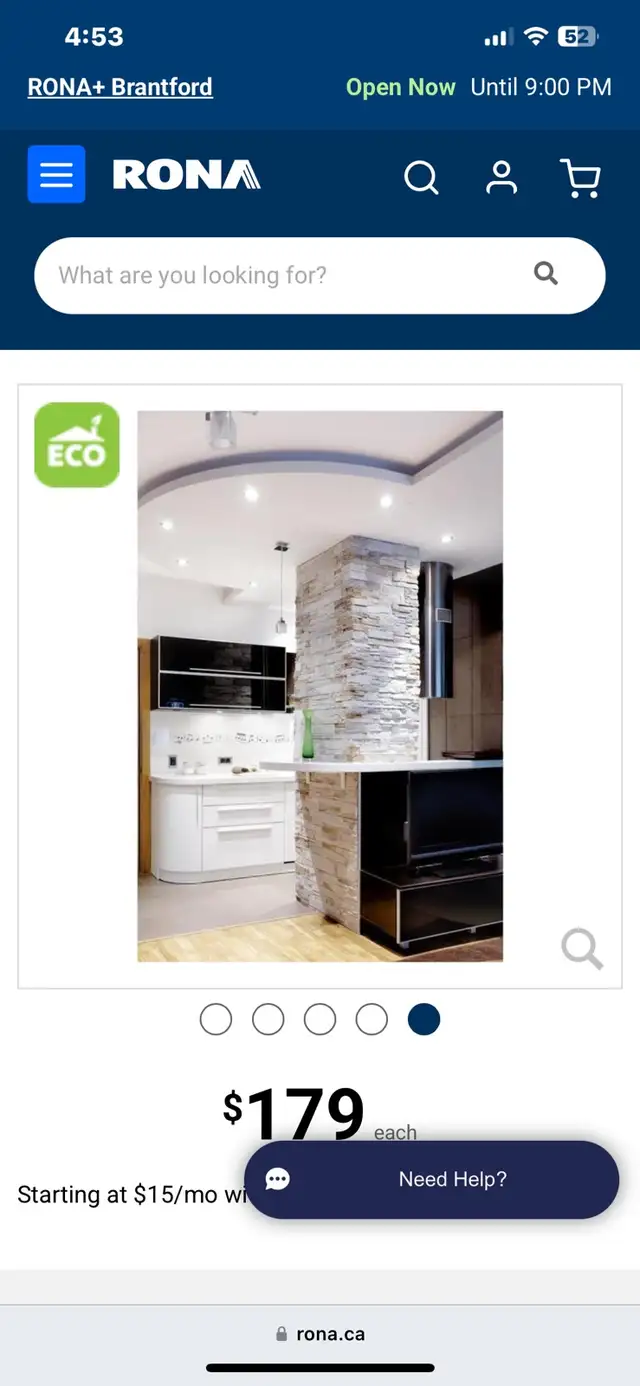Open the RONA+ Brantford store link

(120, 87)
